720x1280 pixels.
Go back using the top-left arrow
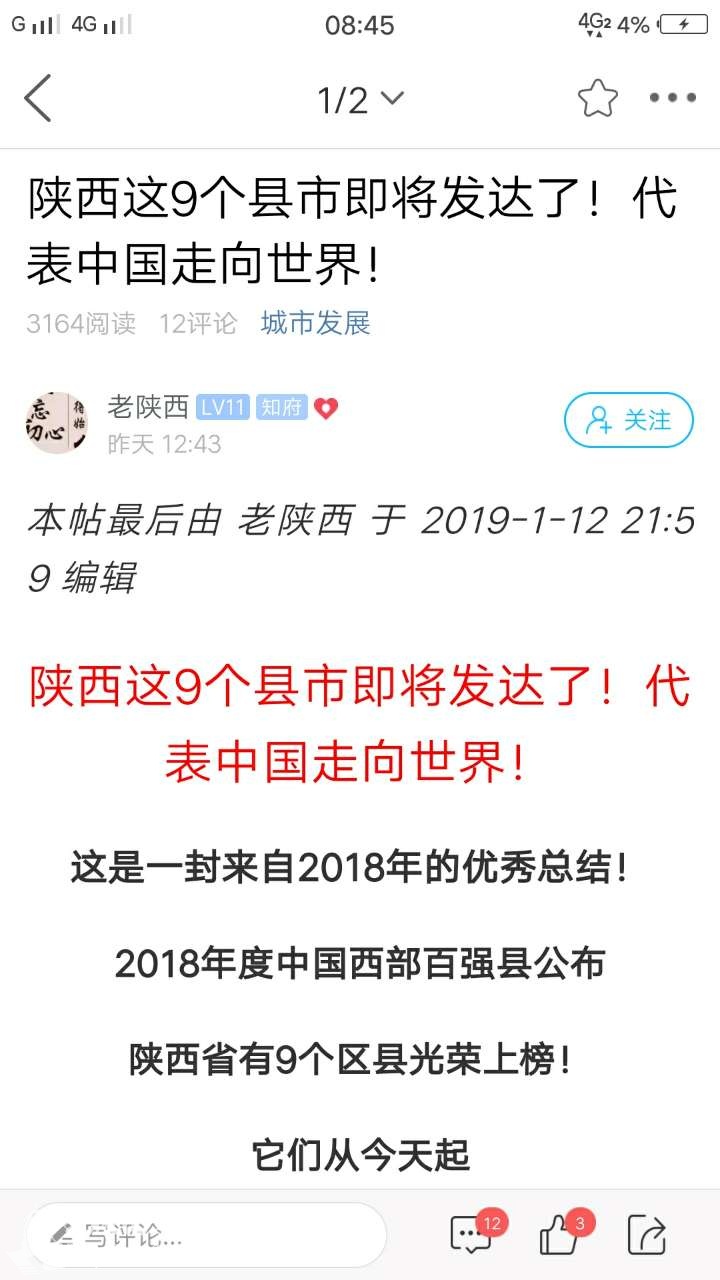tap(38, 98)
